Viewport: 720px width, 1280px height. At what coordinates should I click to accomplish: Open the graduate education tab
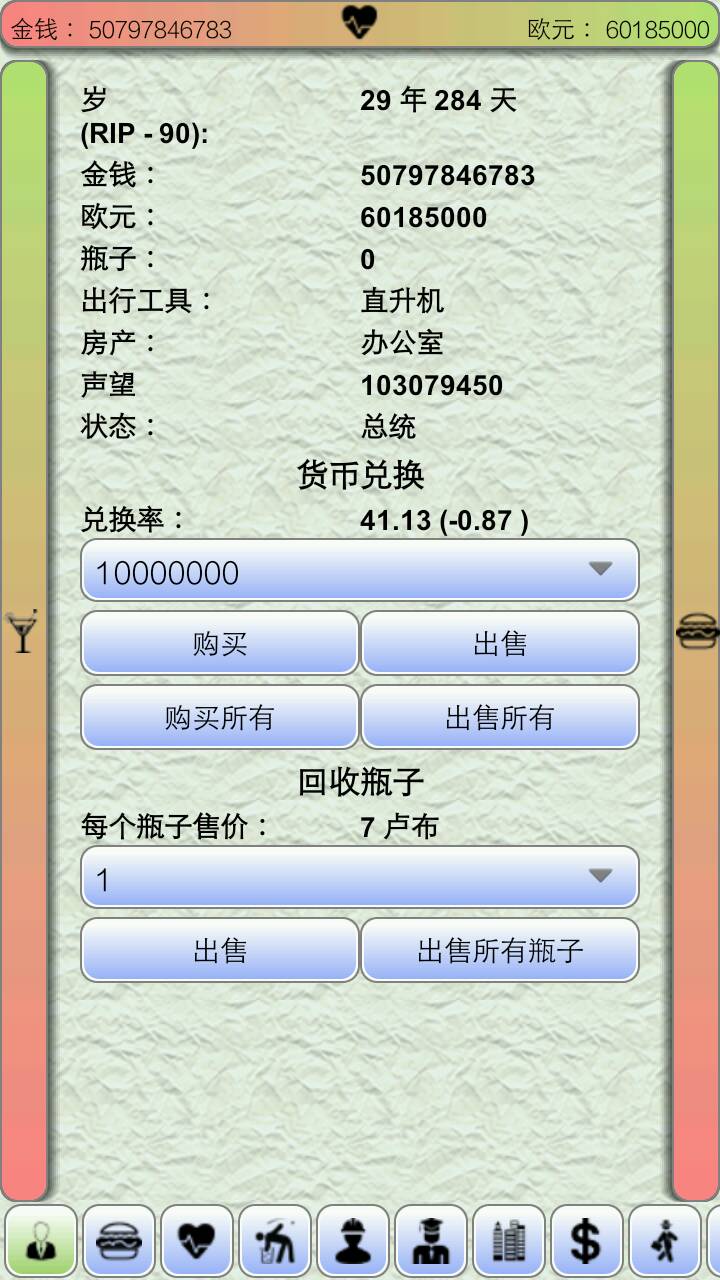(431, 1241)
